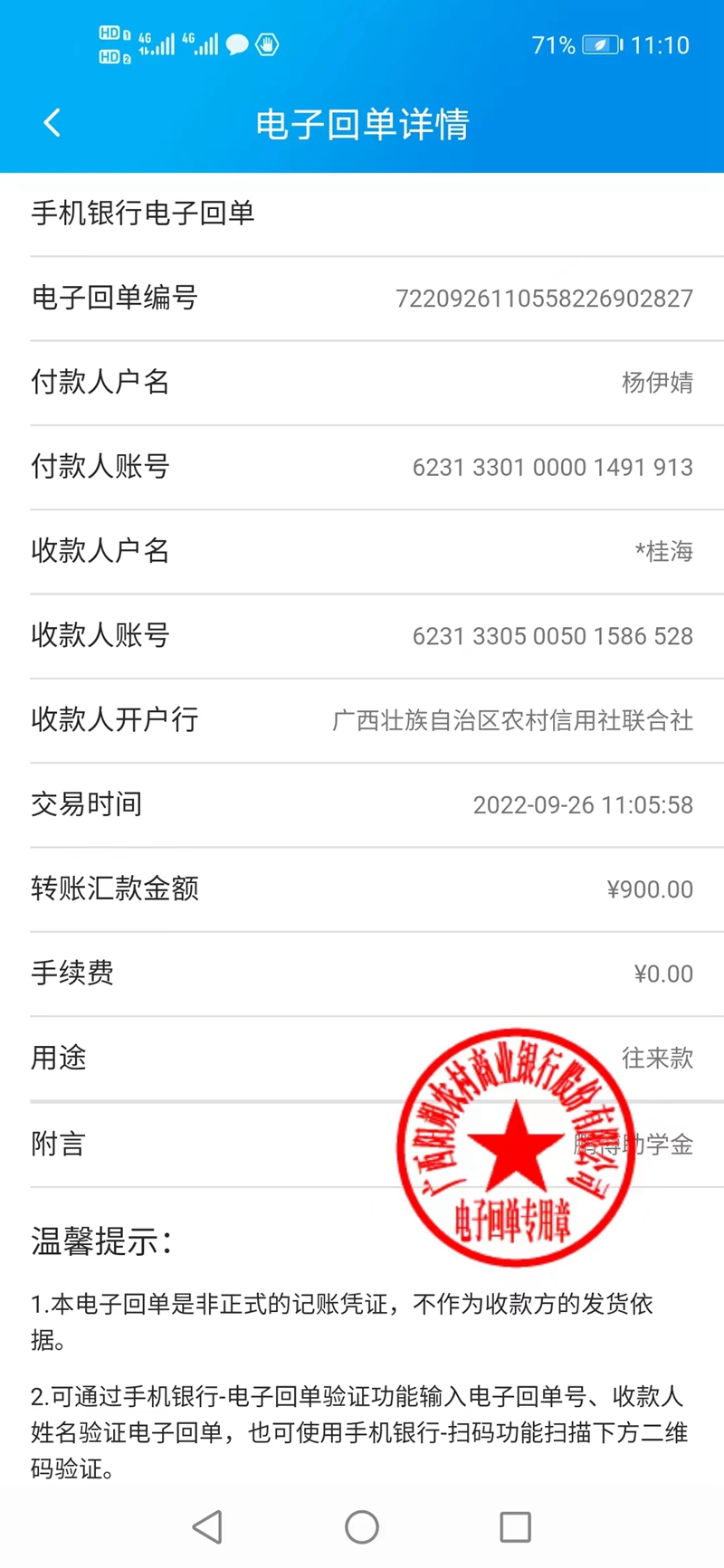Tap the transaction time 2022-09-26 11:05:58
Viewport: 724px width, 1568px height.
[584, 804]
